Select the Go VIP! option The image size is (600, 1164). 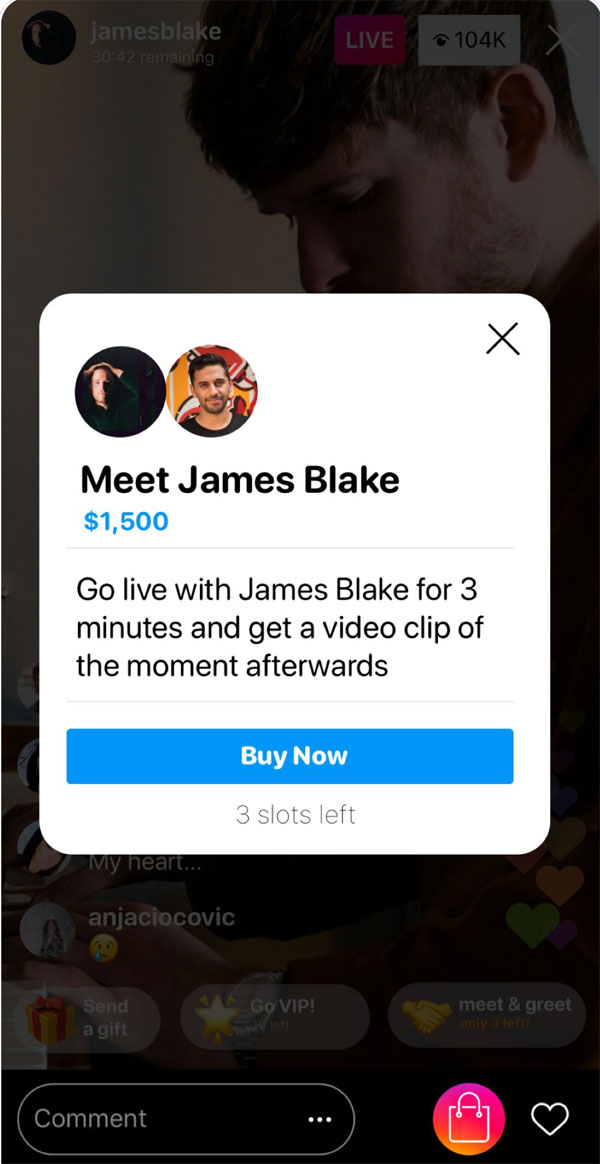click(x=274, y=1016)
